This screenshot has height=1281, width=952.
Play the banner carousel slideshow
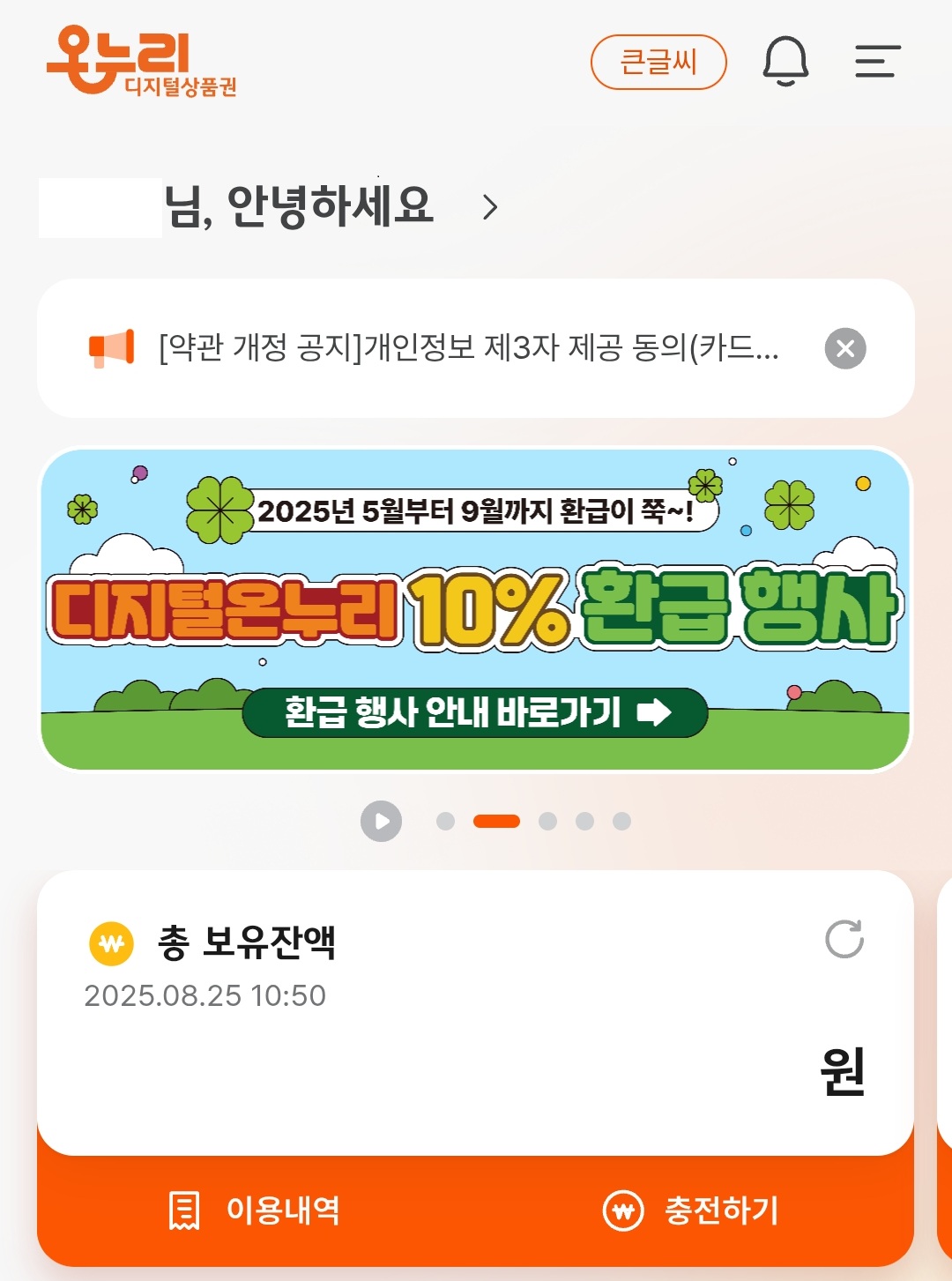pos(381,820)
